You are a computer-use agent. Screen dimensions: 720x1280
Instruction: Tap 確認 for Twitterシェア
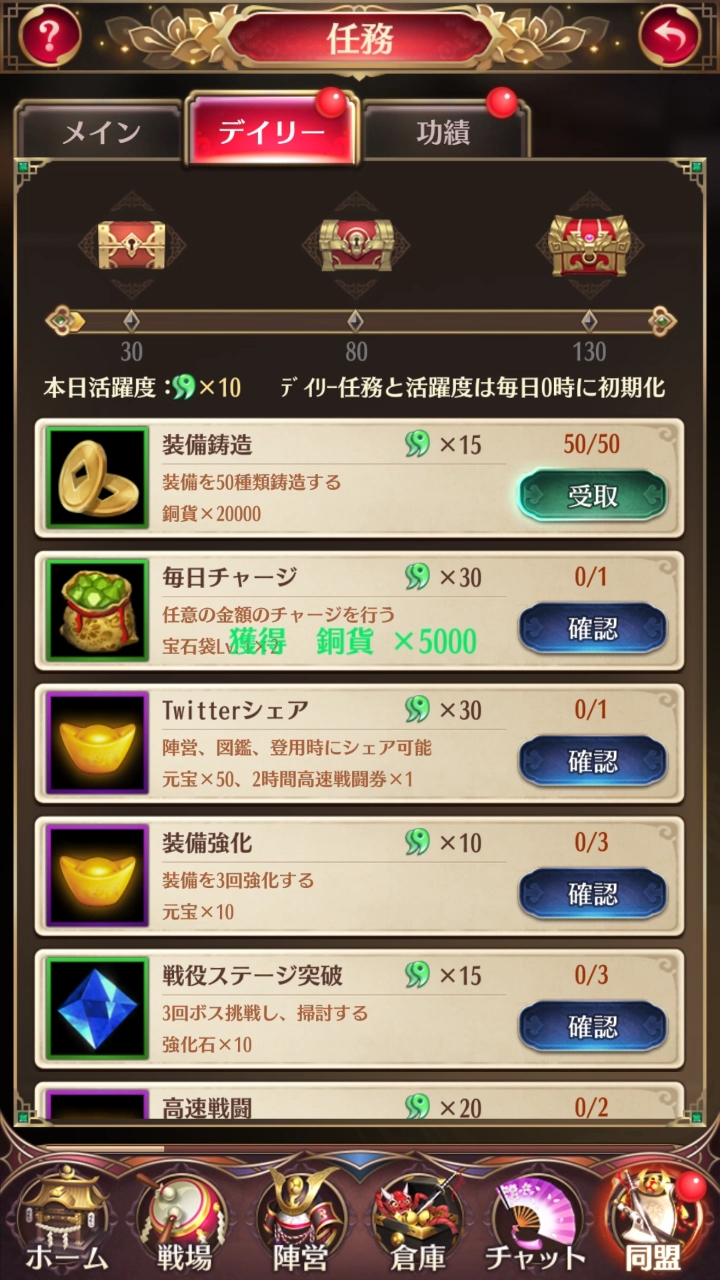click(x=592, y=761)
